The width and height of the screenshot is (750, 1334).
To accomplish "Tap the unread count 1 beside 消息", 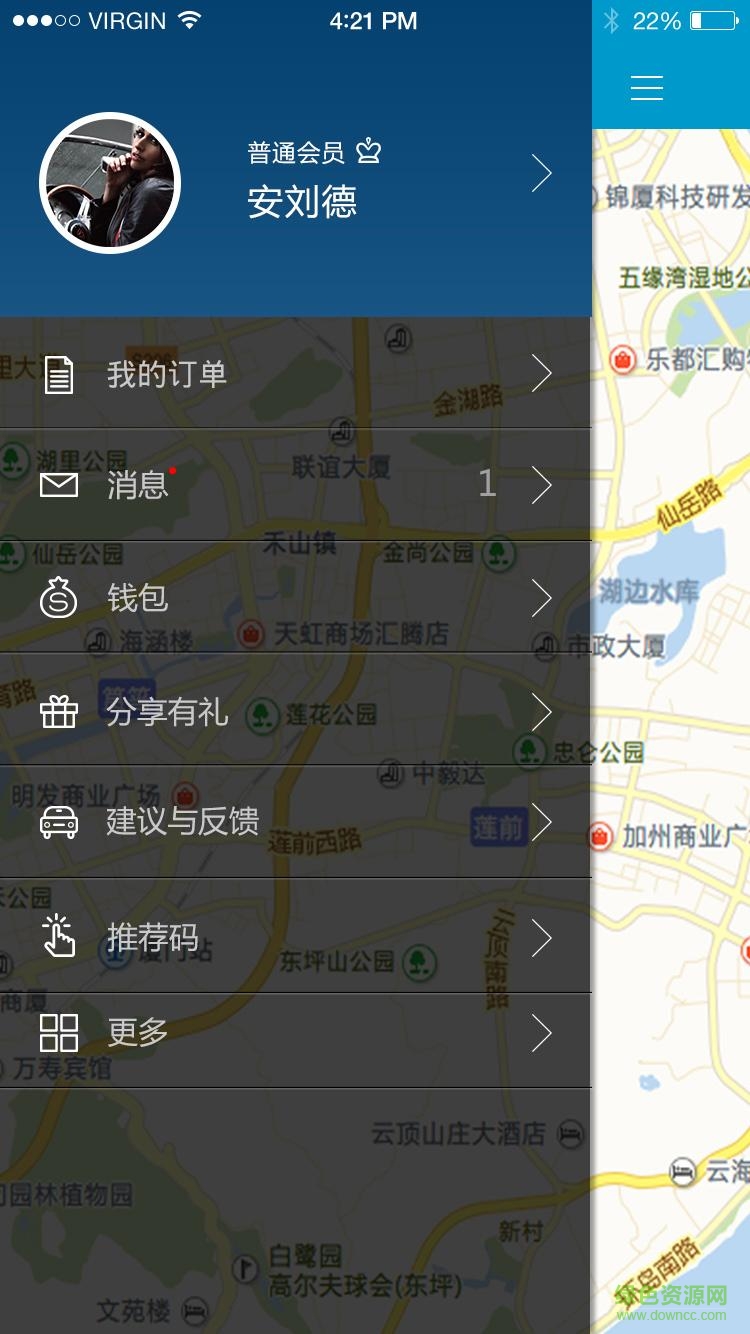I will (487, 485).
